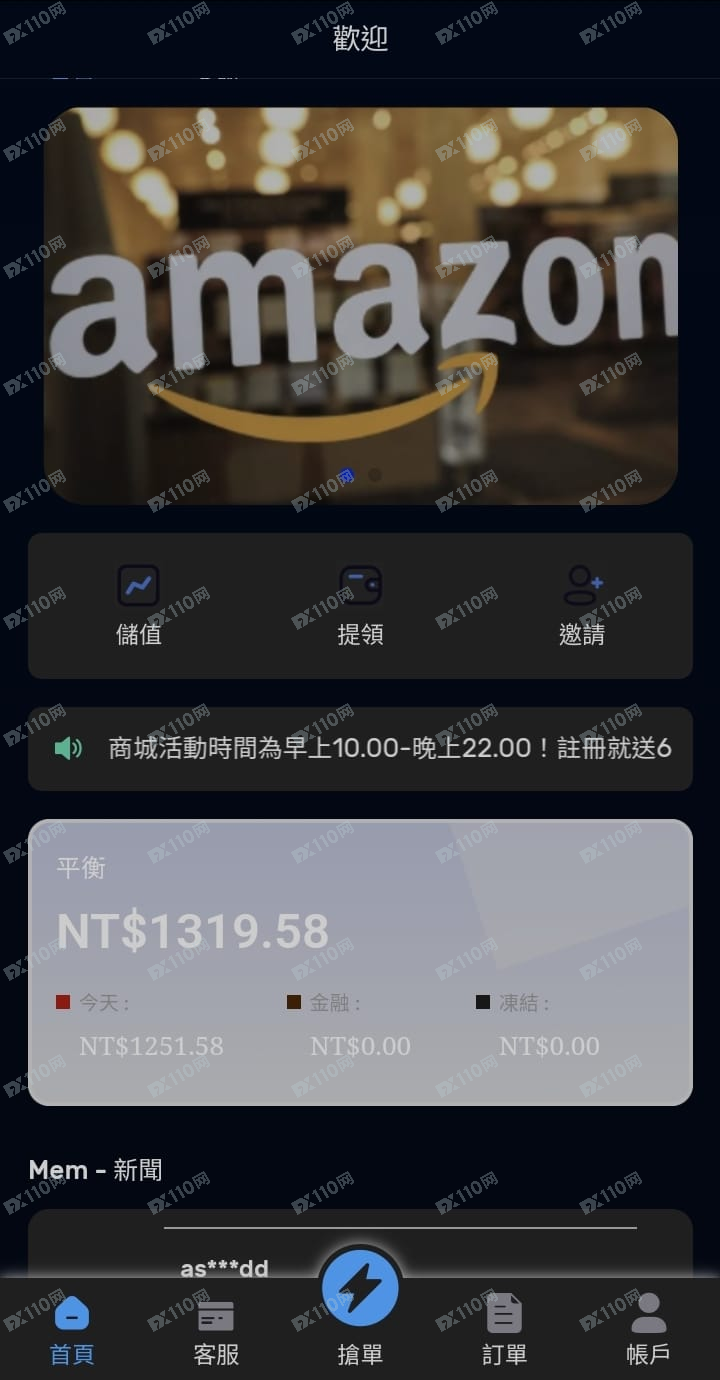720x1380 pixels.
Task: Open the 邀請 invite option
Action: click(582, 605)
